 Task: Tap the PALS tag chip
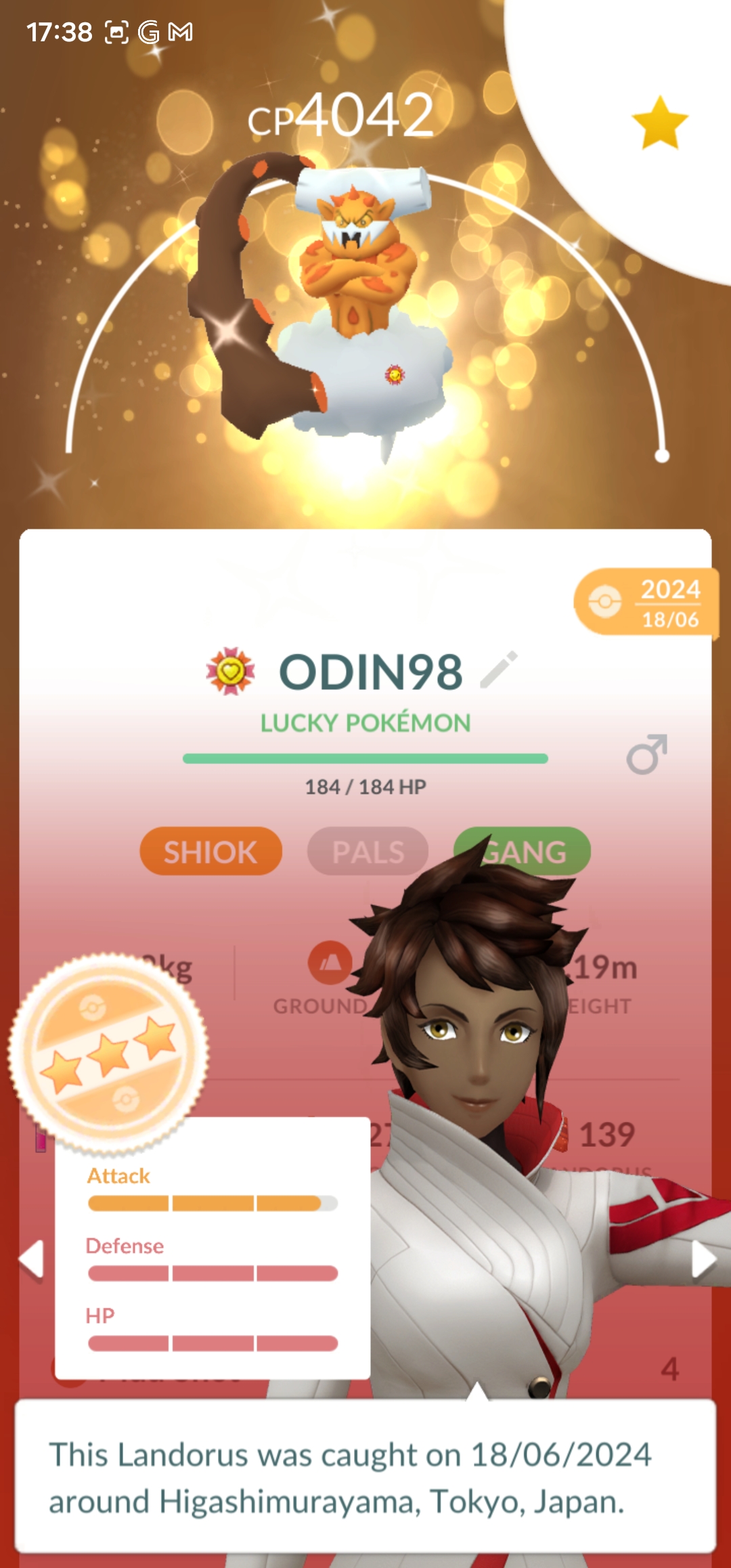click(x=368, y=851)
